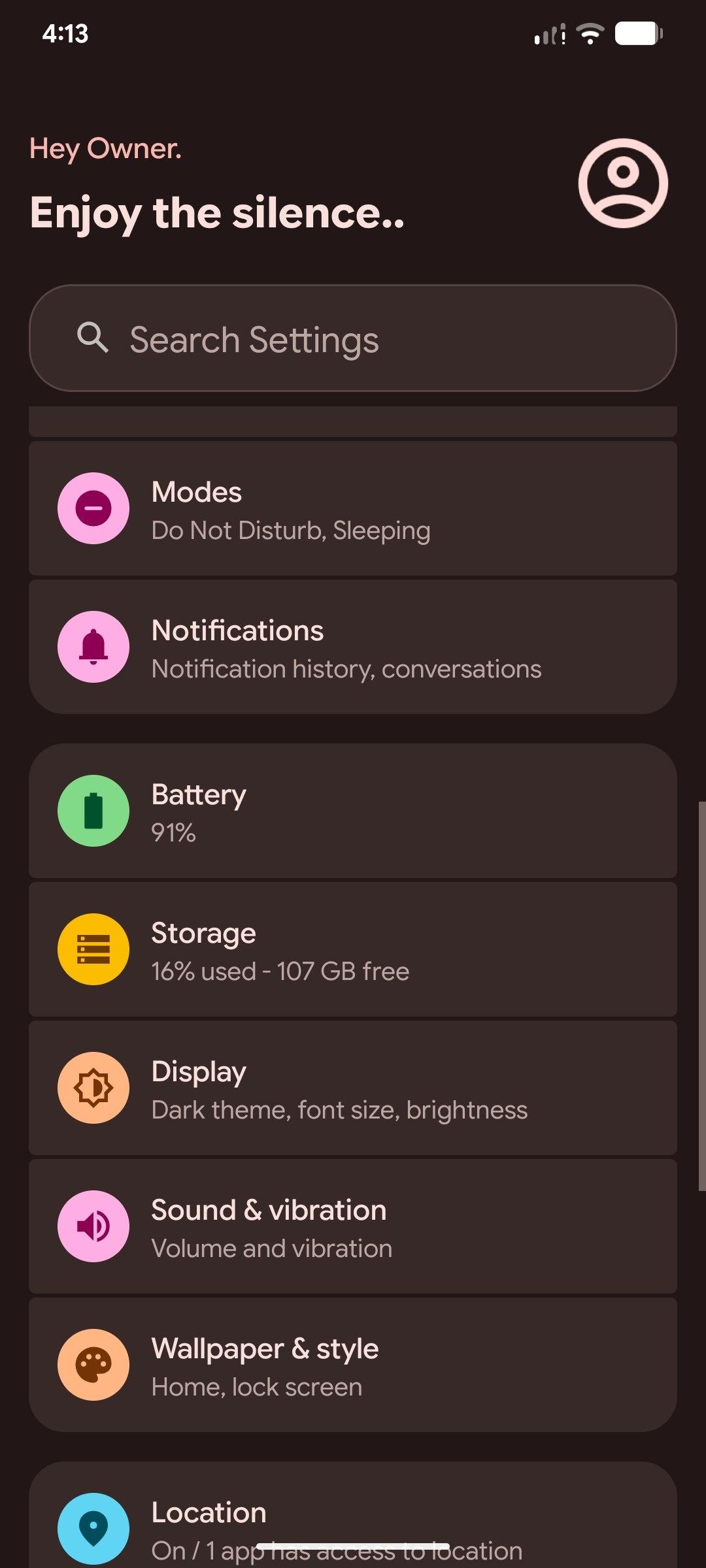
Task: Open Modes settings
Action: tap(353, 509)
